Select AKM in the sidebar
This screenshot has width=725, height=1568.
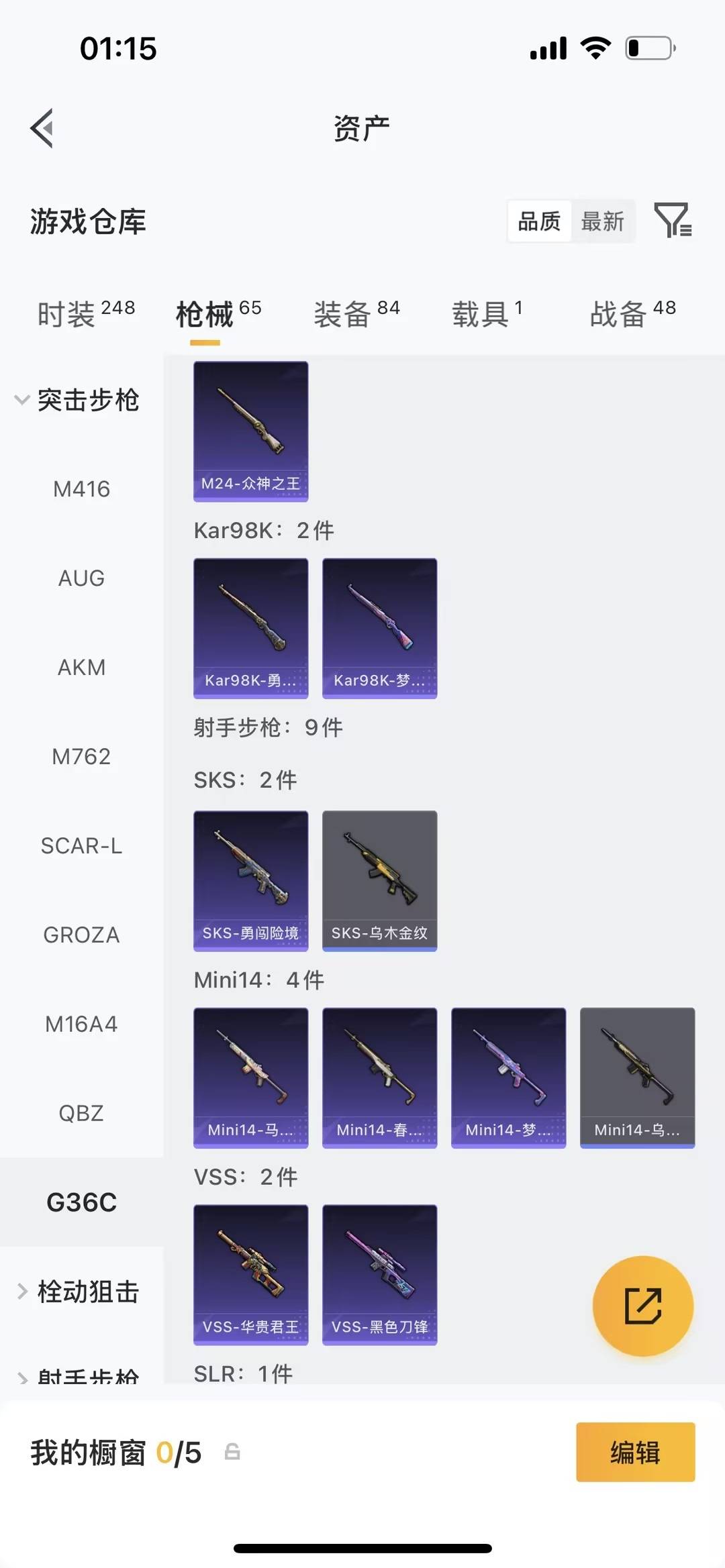[81, 668]
